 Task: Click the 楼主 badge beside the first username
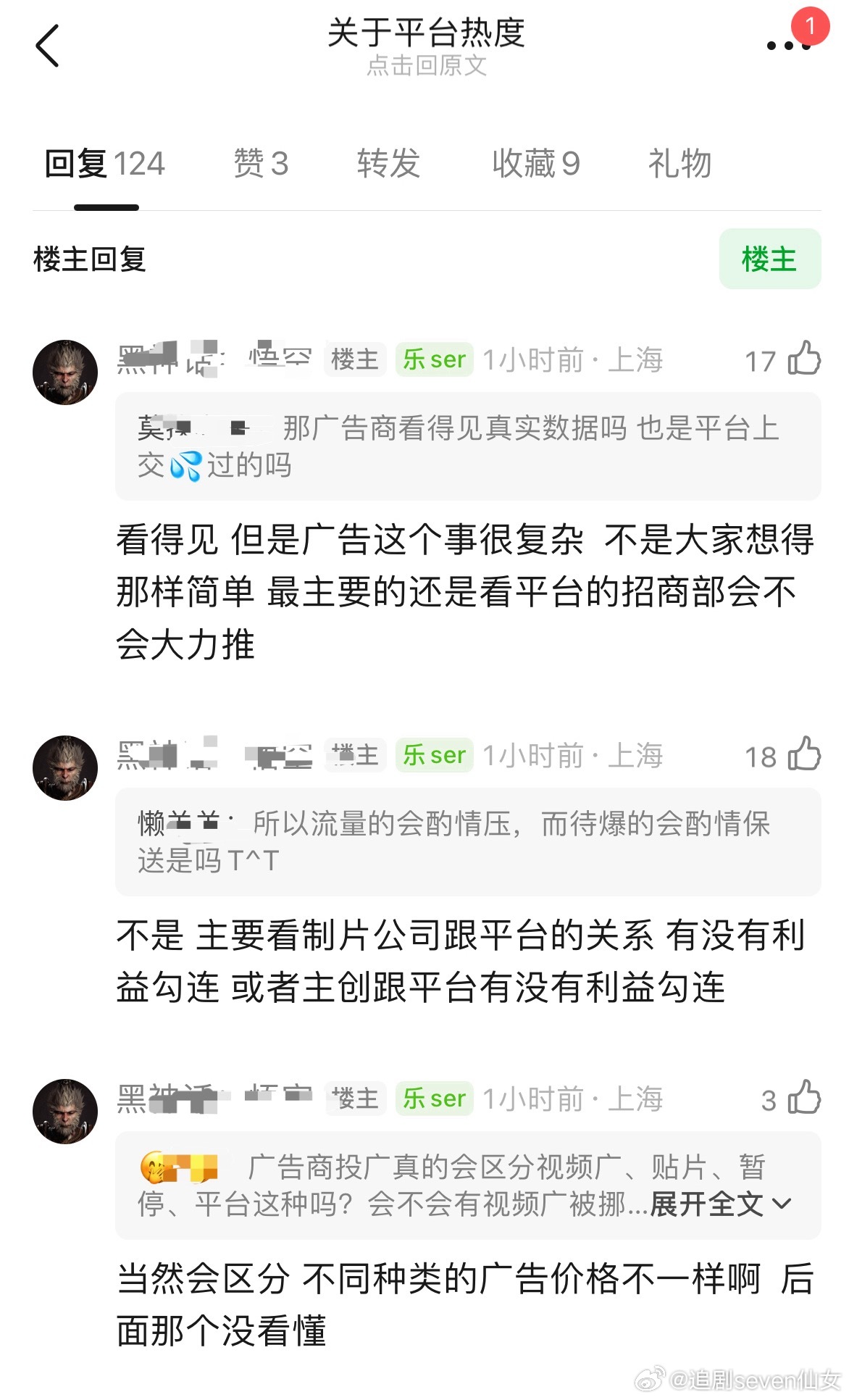pyautogui.click(x=356, y=359)
